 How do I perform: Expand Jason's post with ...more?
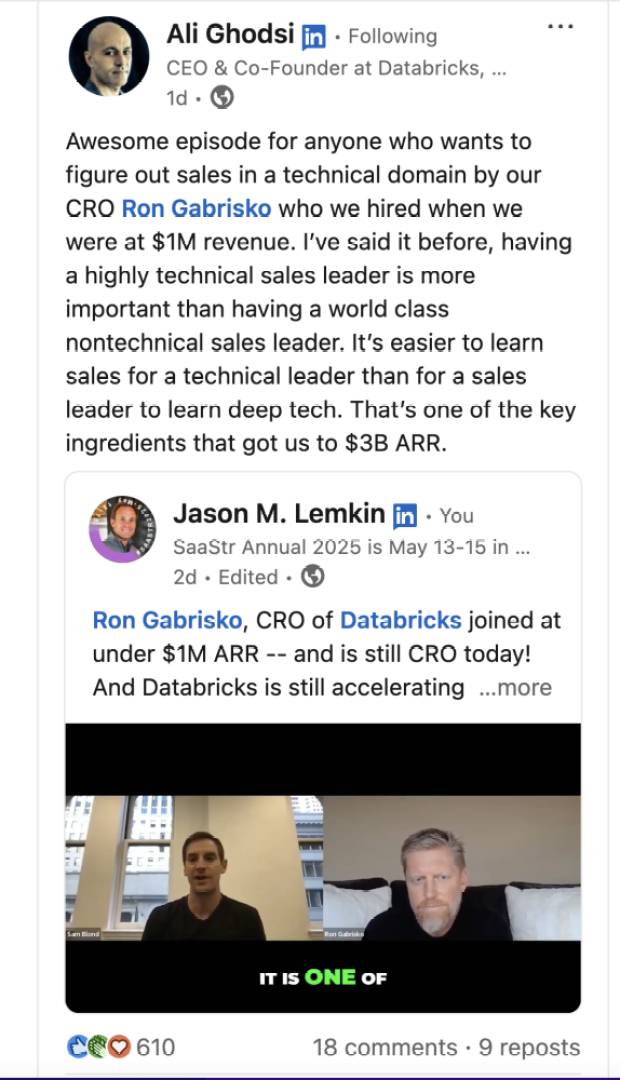[x=515, y=687]
